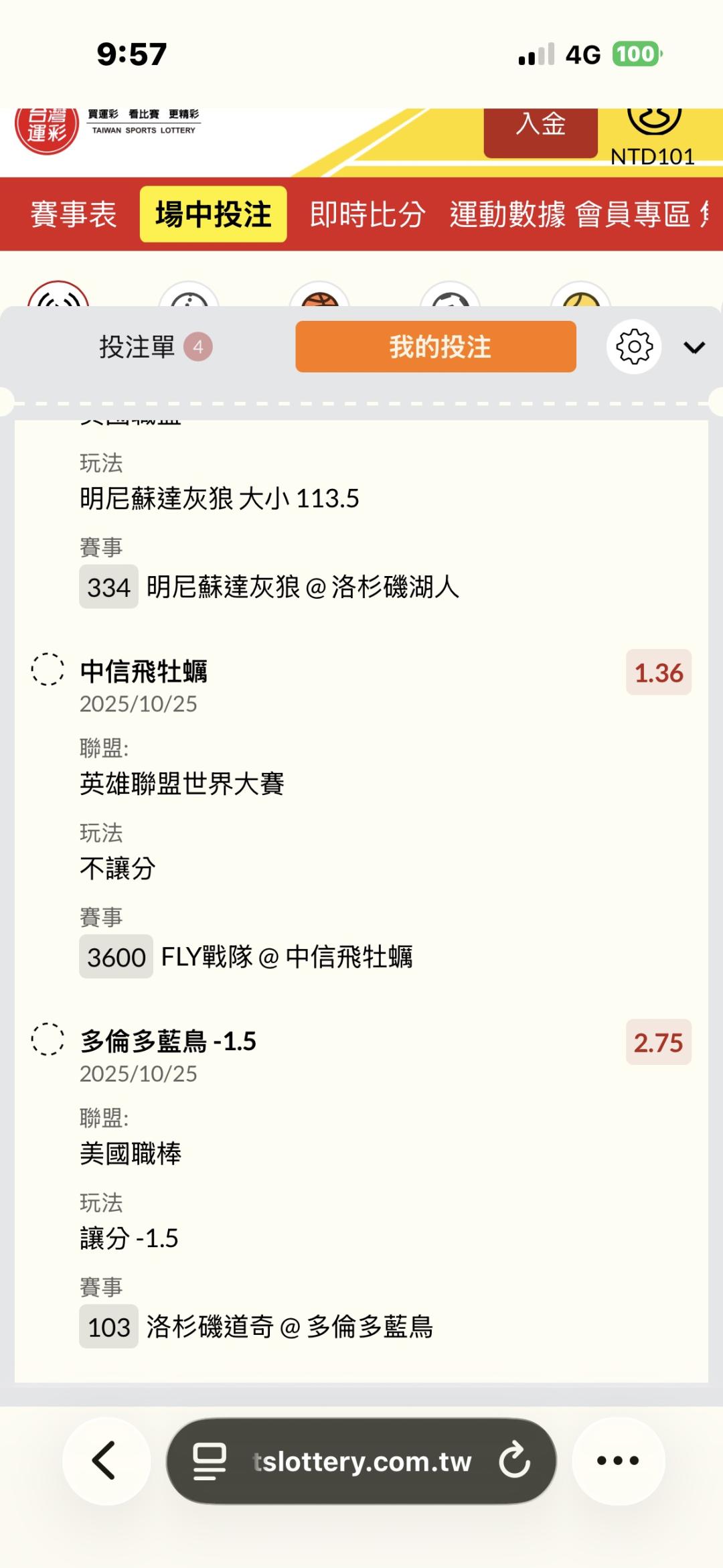Select the 我的投注 tab
This screenshot has height=1568, width=723.
point(436,347)
